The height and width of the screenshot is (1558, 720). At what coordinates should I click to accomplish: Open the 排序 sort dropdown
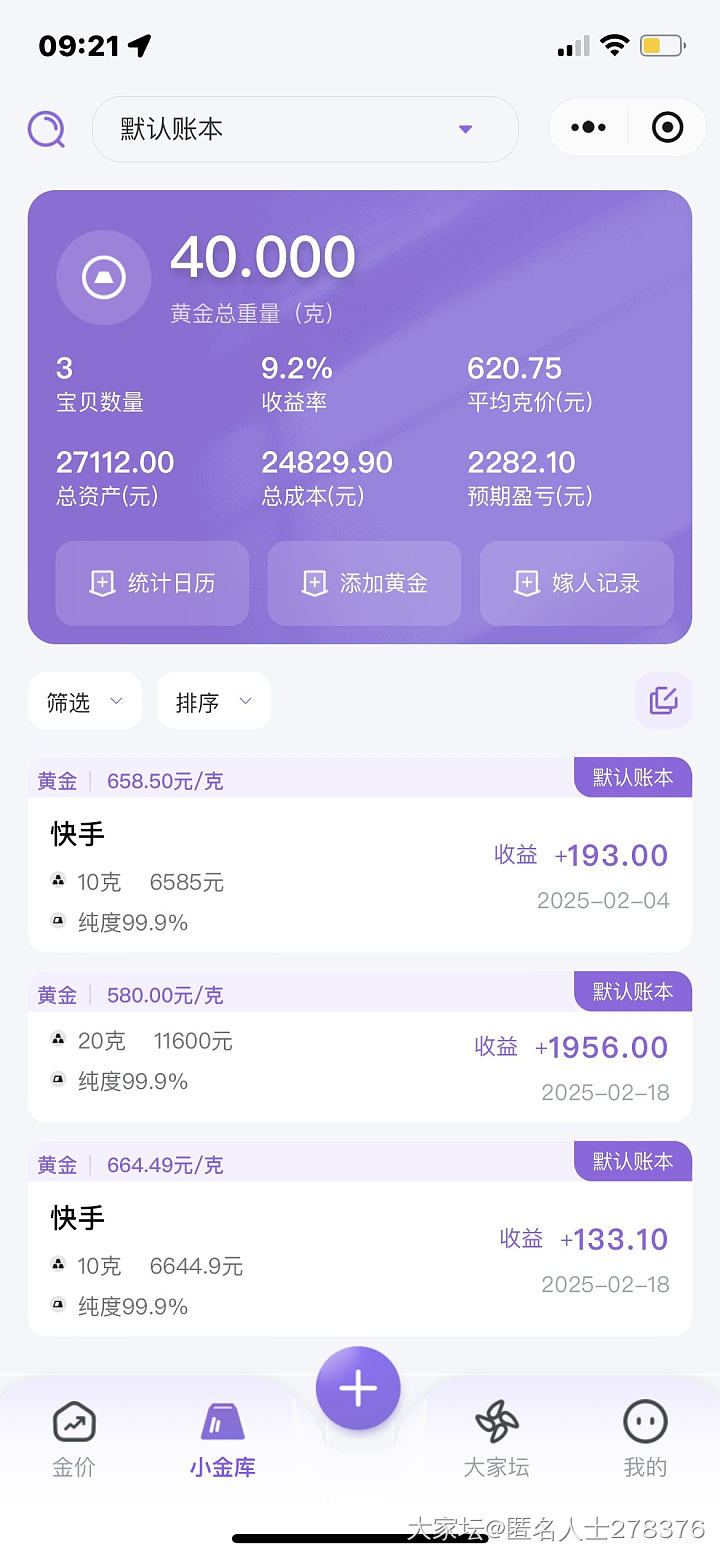(213, 702)
